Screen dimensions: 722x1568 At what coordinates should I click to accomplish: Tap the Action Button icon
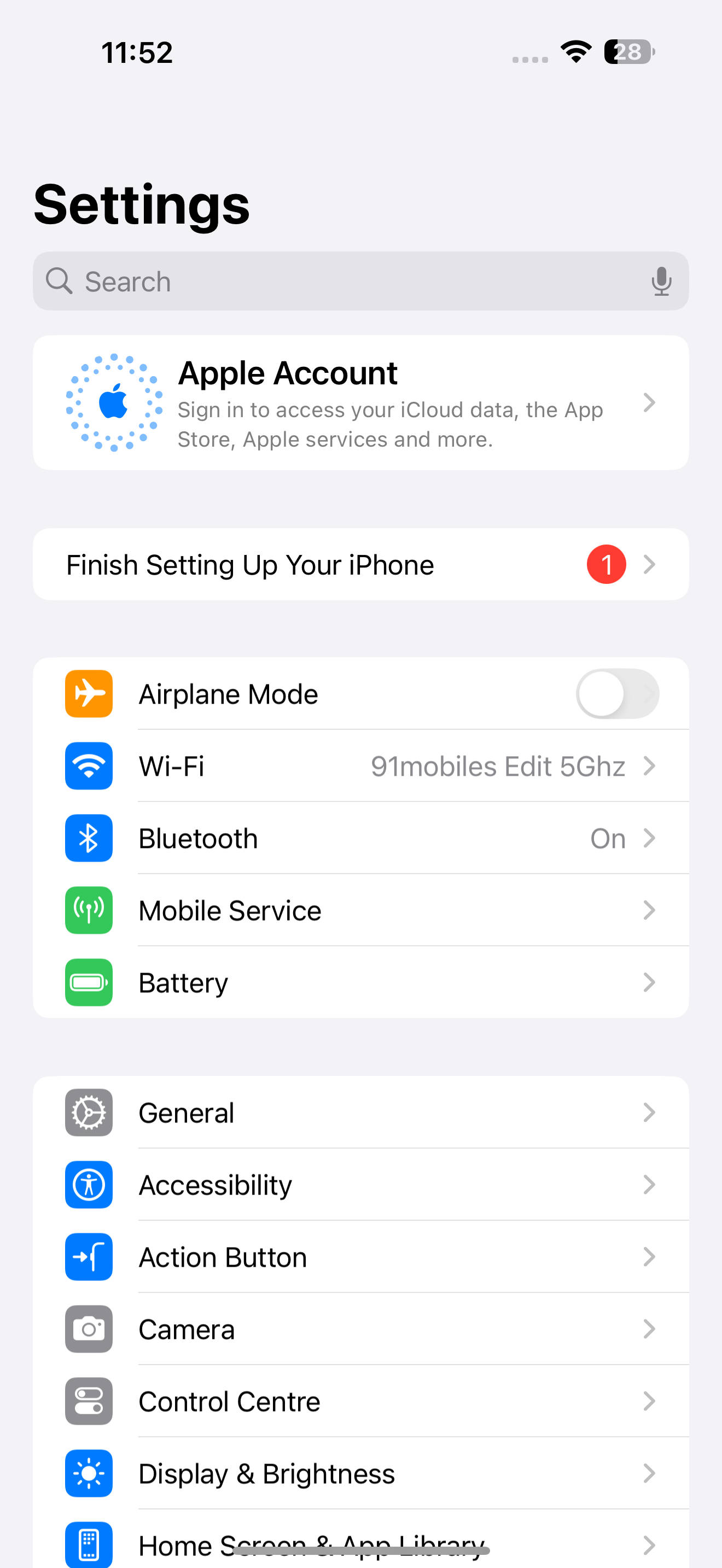coord(88,1256)
